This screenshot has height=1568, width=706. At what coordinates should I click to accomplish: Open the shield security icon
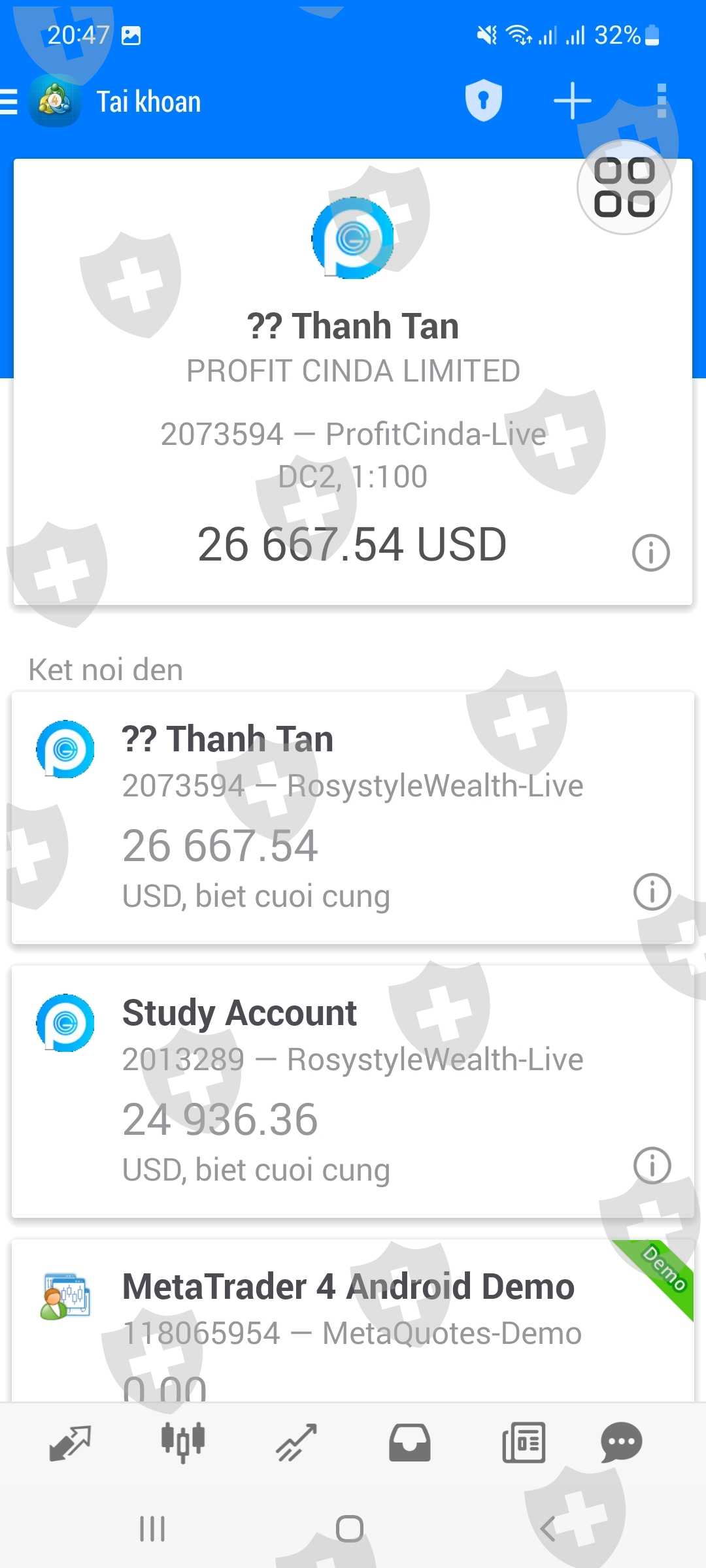483,101
